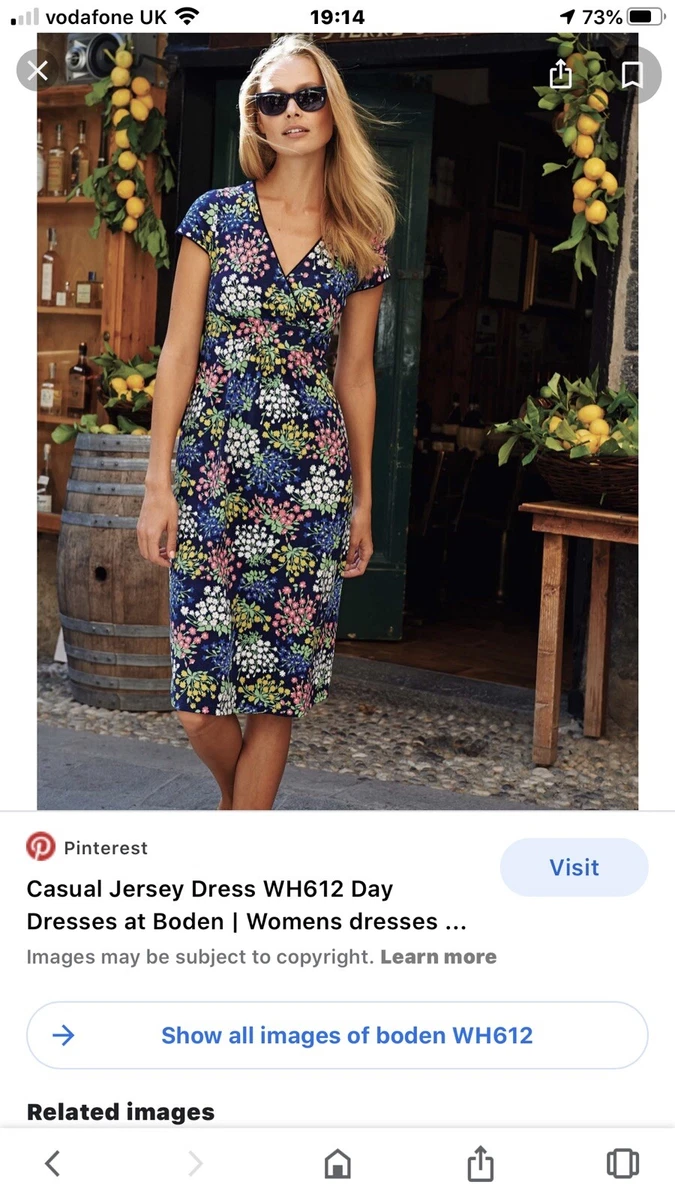Tap the Visit button
This screenshot has width=675, height=1200.
[574, 867]
